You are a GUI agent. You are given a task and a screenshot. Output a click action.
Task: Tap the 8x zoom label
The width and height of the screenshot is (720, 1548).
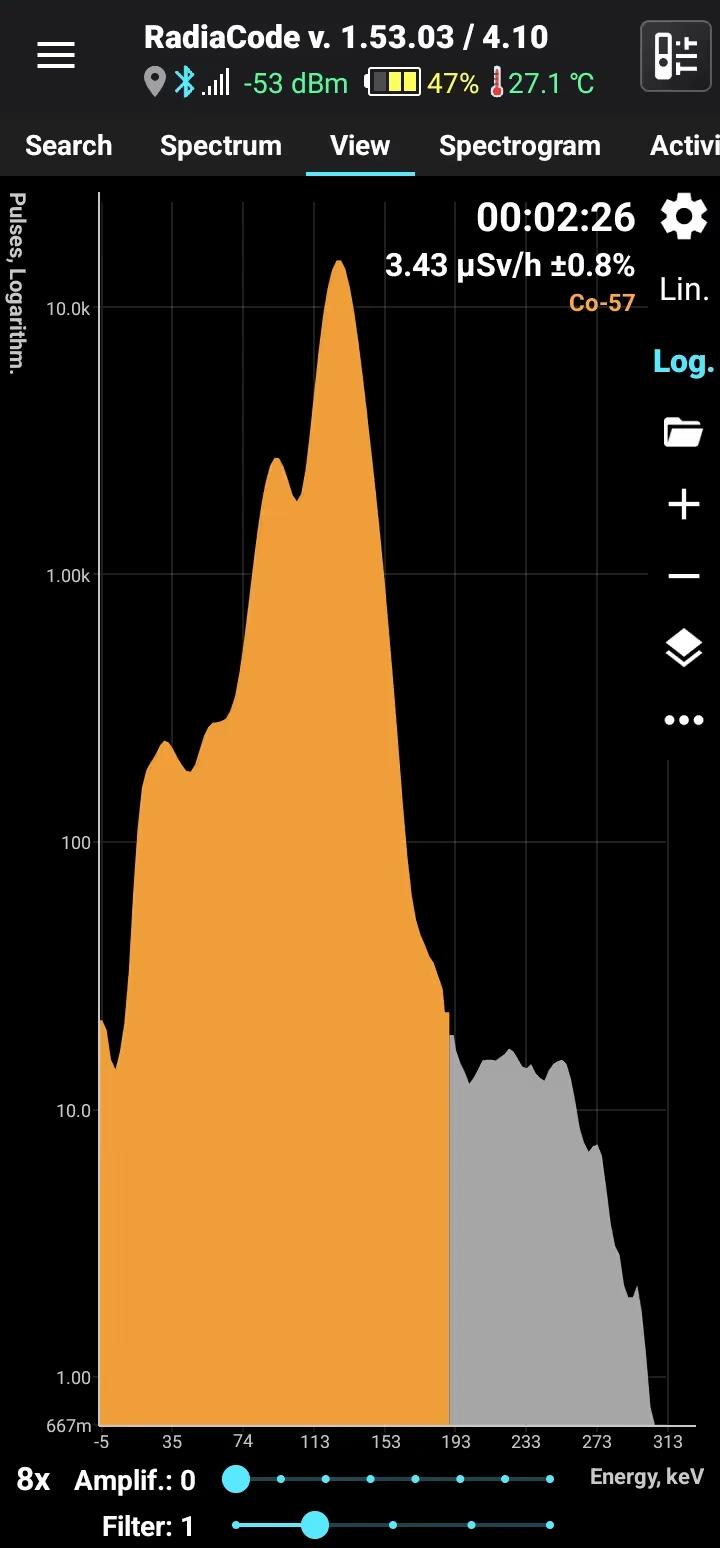[34, 1480]
